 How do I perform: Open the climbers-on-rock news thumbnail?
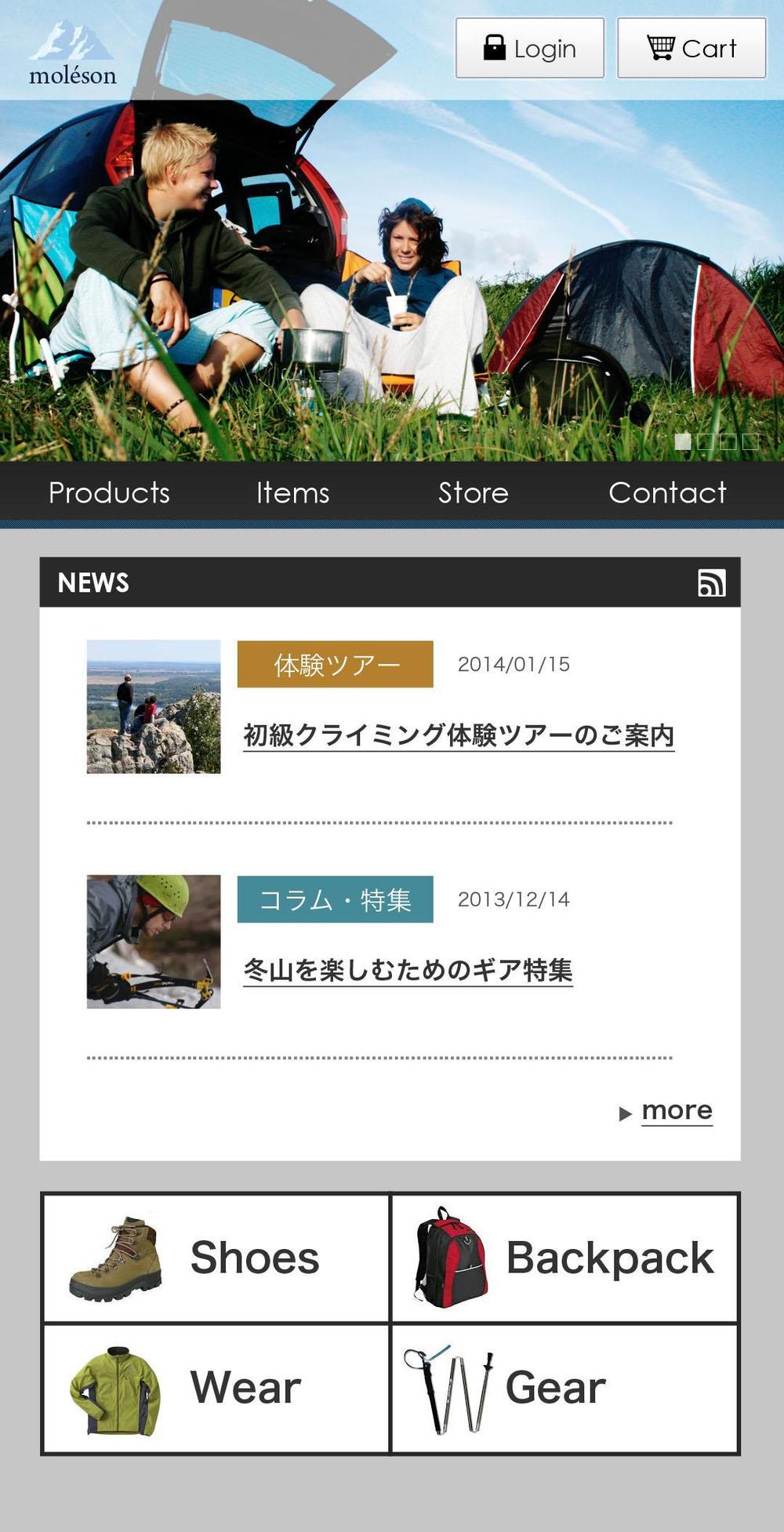coord(154,706)
